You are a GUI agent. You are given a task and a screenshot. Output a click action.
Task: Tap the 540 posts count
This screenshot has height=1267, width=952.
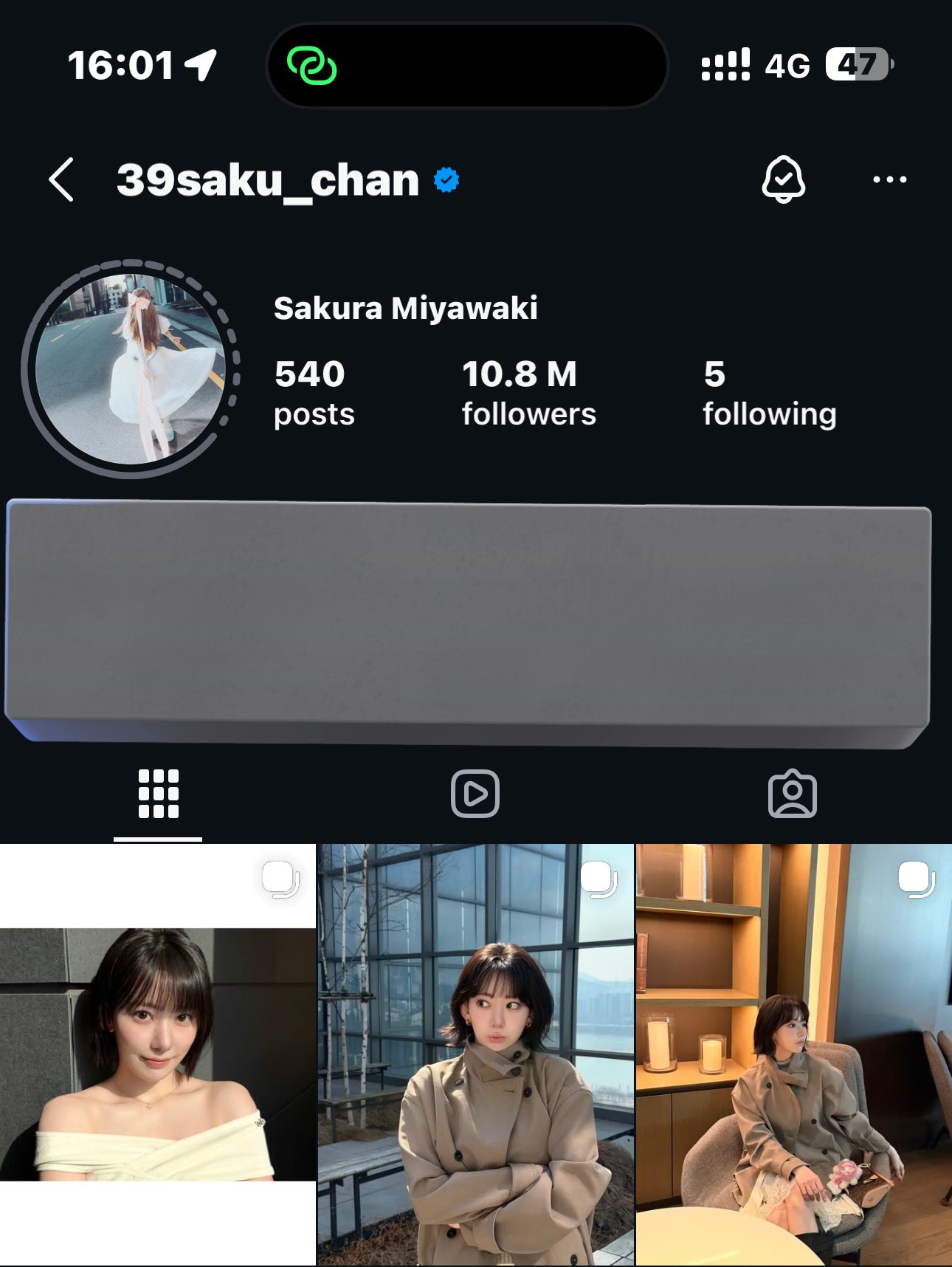click(313, 391)
